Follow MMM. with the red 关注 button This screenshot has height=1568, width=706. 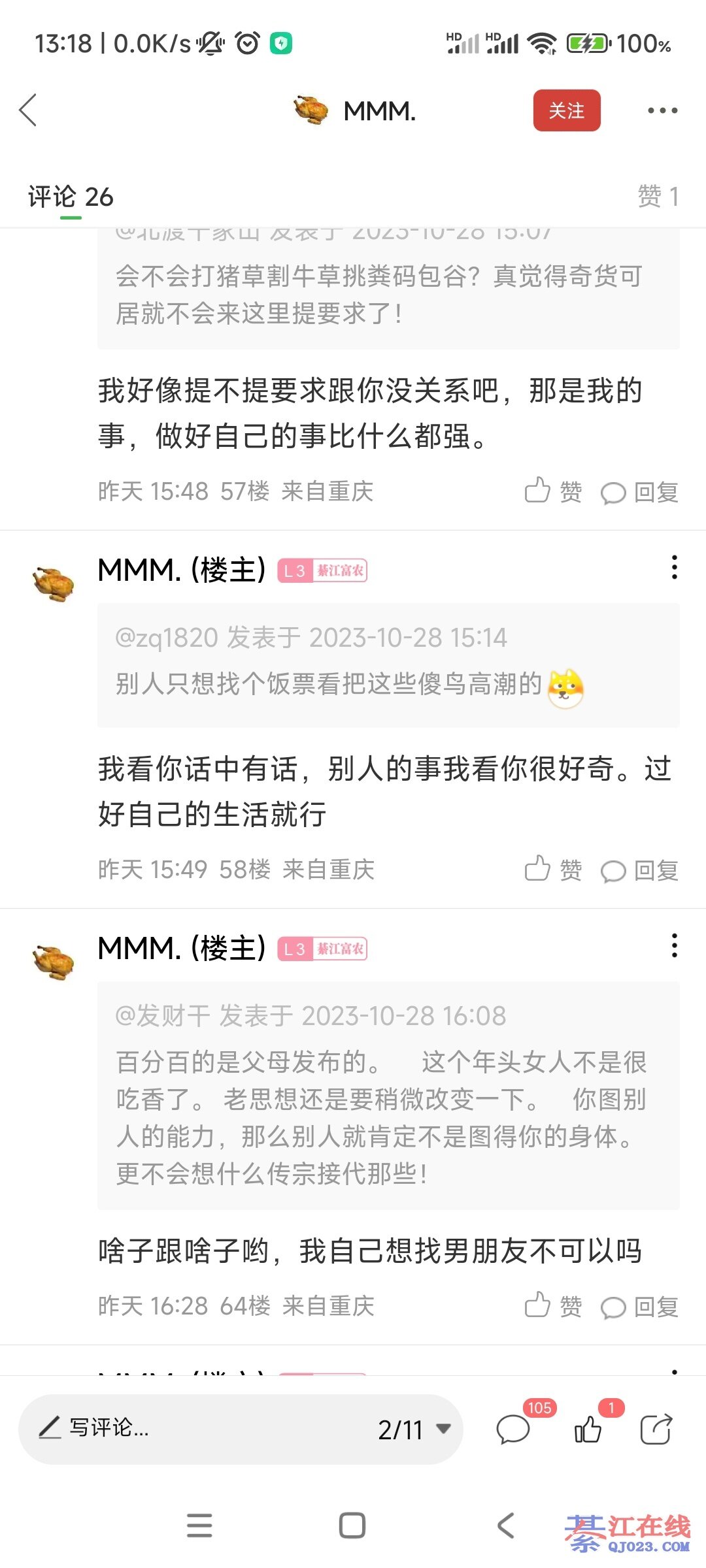(566, 110)
